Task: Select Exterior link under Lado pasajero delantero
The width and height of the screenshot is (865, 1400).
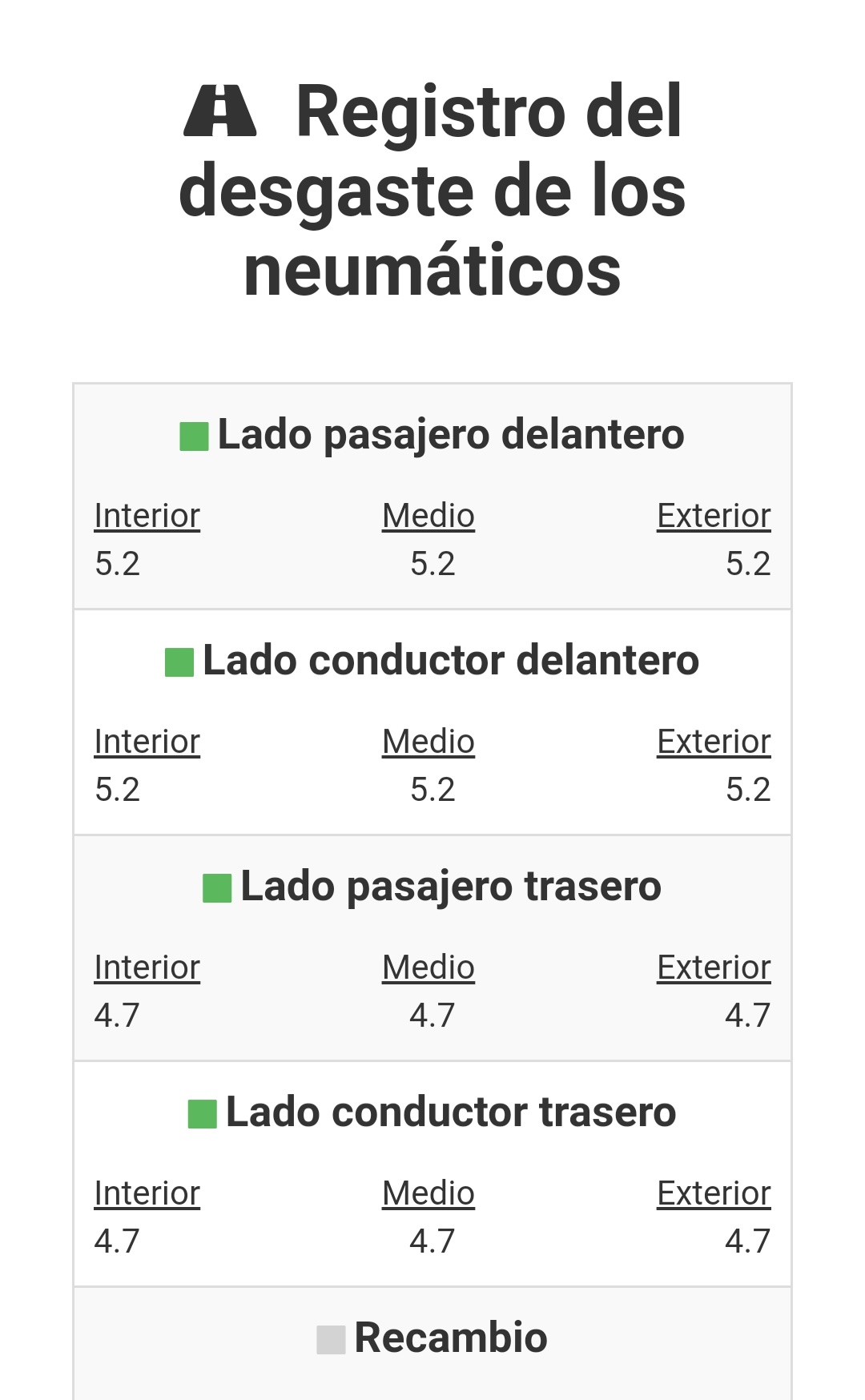Action: click(714, 516)
